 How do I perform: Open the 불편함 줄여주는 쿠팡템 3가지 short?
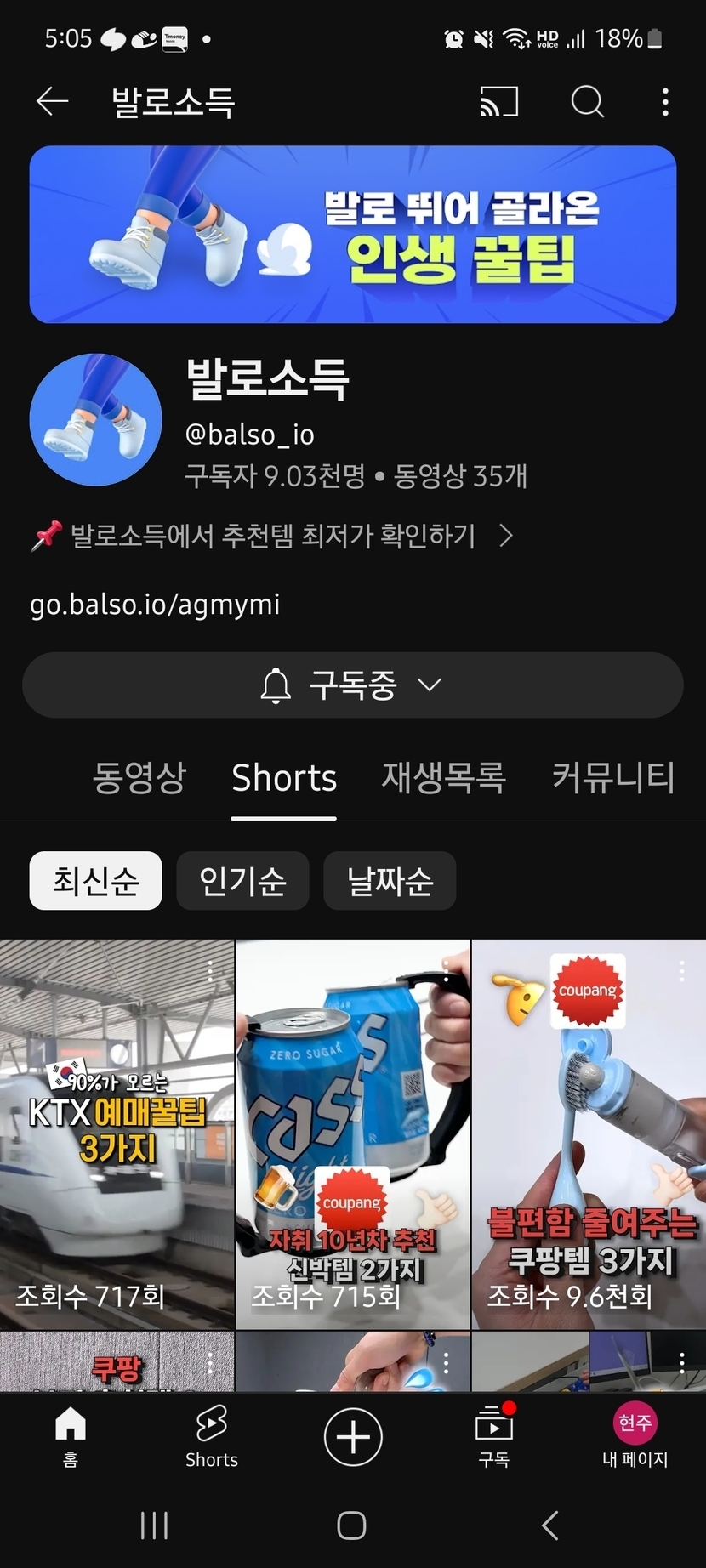click(x=588, y=1133)
